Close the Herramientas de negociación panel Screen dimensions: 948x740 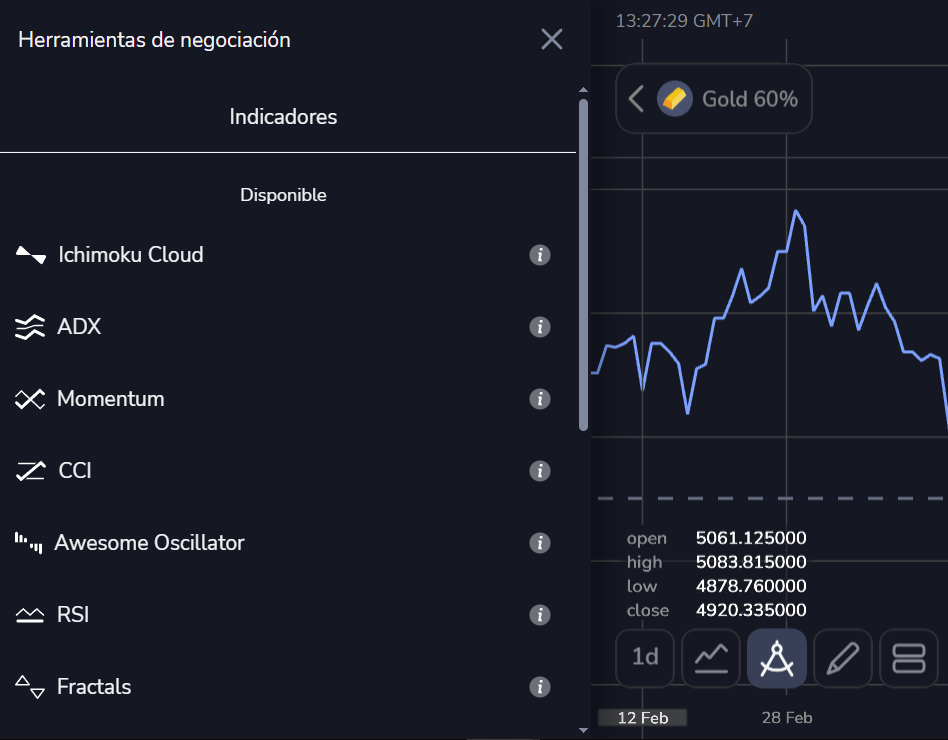tap(551, 40)
